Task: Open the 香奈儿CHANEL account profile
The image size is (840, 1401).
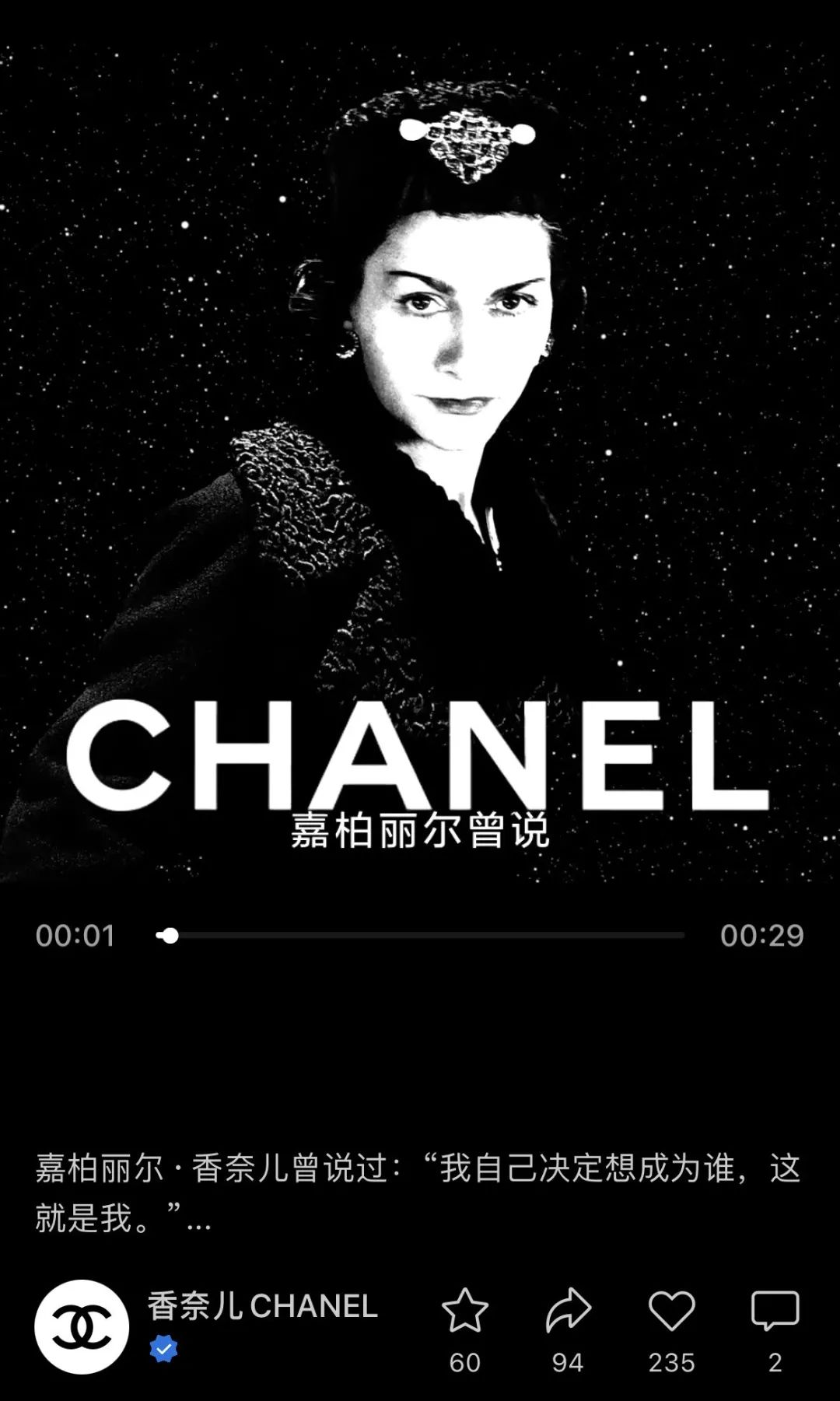Action: [x=262, y=1306]
